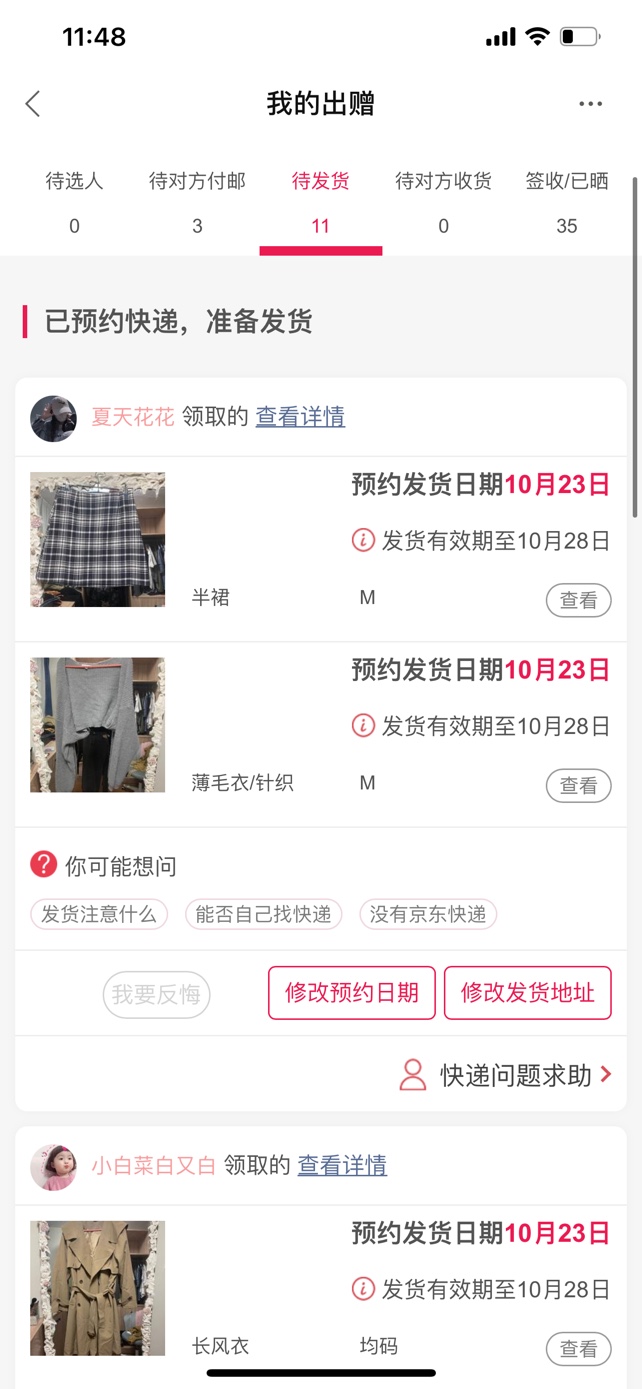Go back using the top-left arrow
This screenshot has height=1389, width=642.
(x=33, y=104)
